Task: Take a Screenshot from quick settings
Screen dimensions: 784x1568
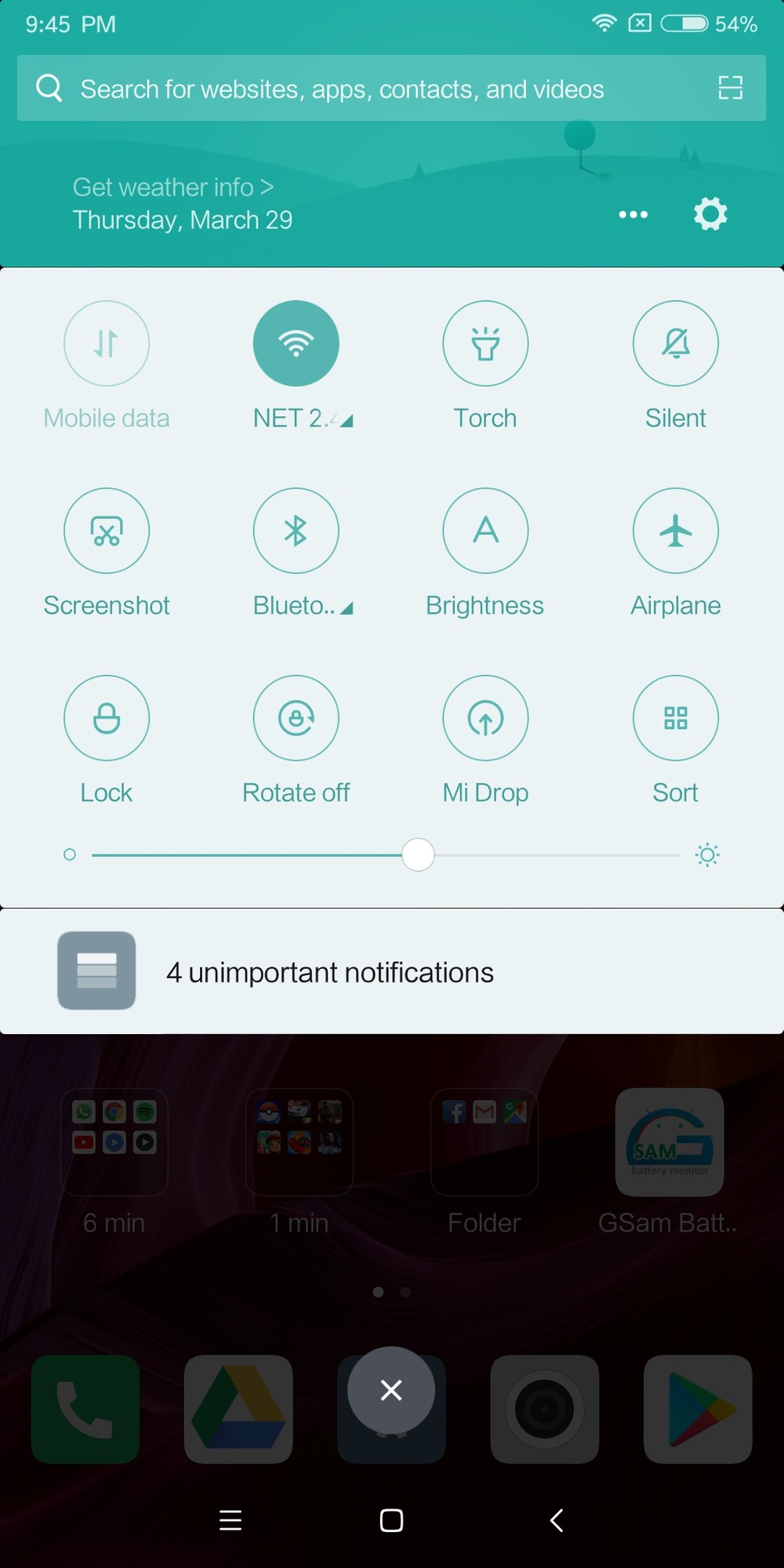Action: pyautogui.click(x=107, y=531)
